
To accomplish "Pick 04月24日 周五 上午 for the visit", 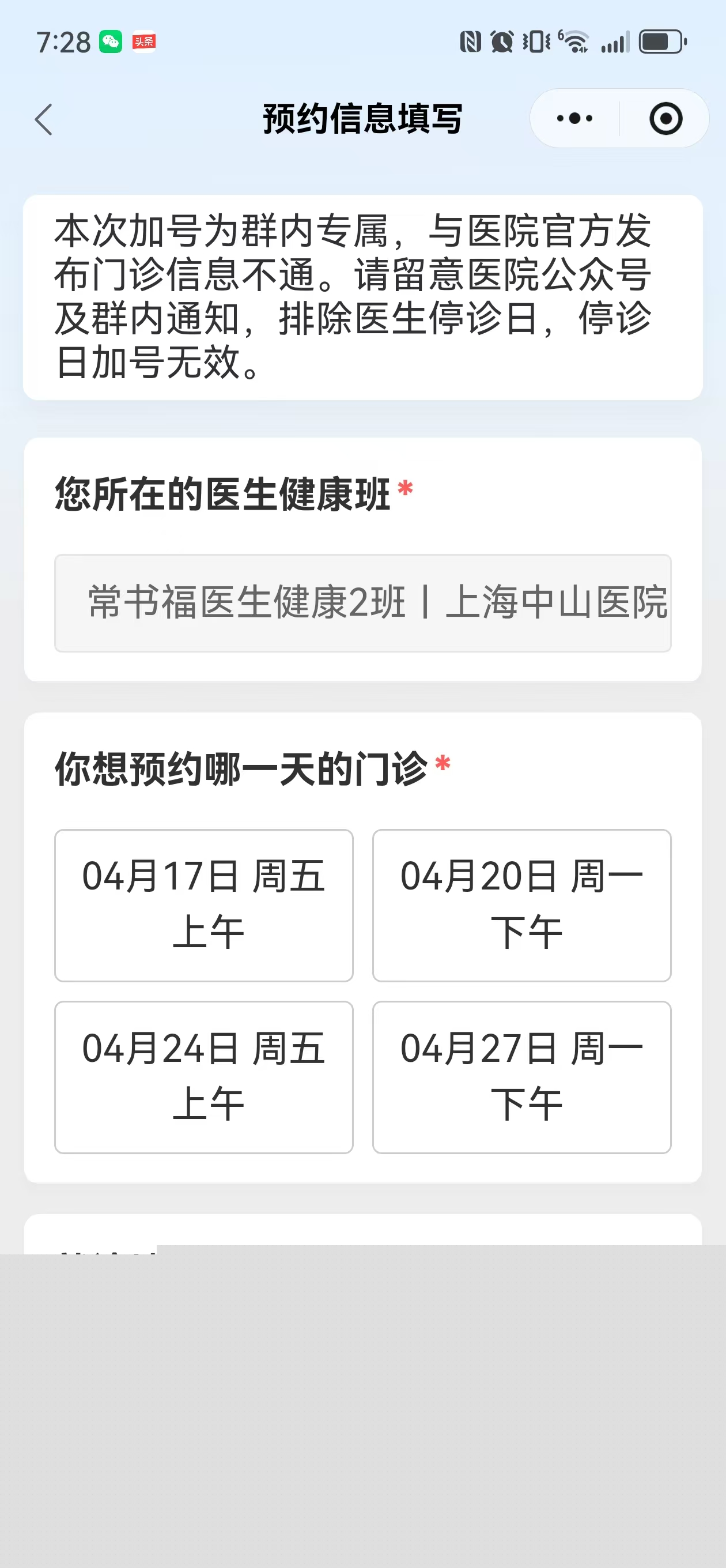I will pos(204,1077).
